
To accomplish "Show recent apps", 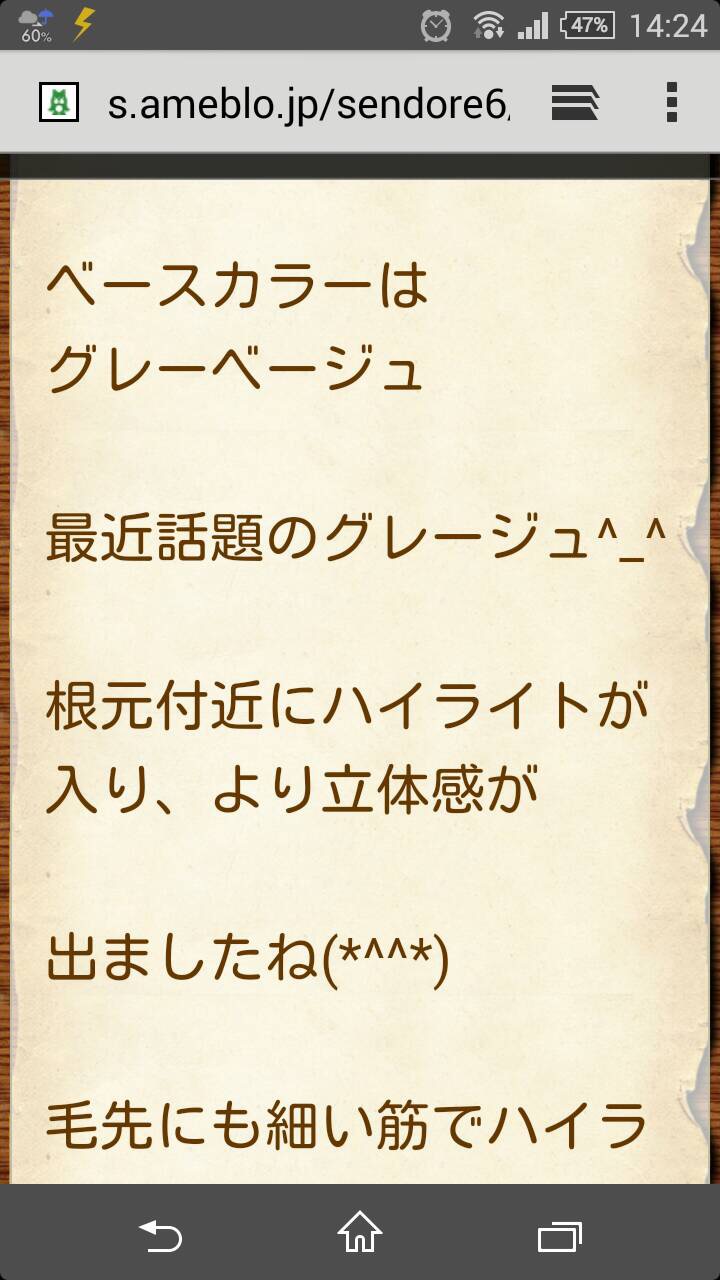I will point(560,1236).
